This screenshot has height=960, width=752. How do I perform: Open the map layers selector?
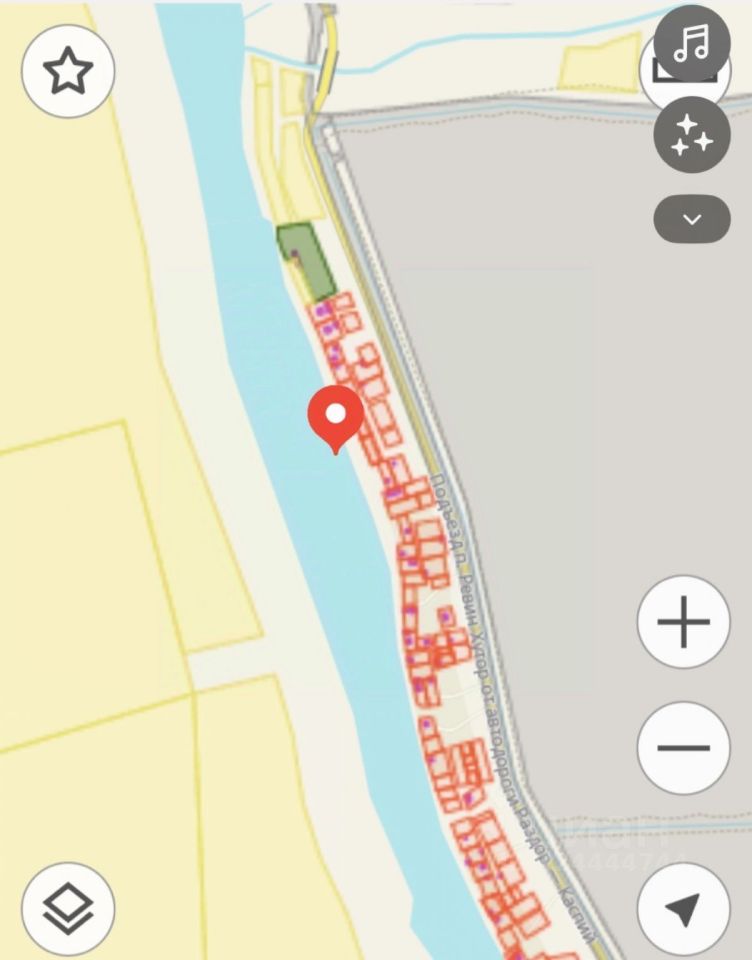(x=68, y=909)
